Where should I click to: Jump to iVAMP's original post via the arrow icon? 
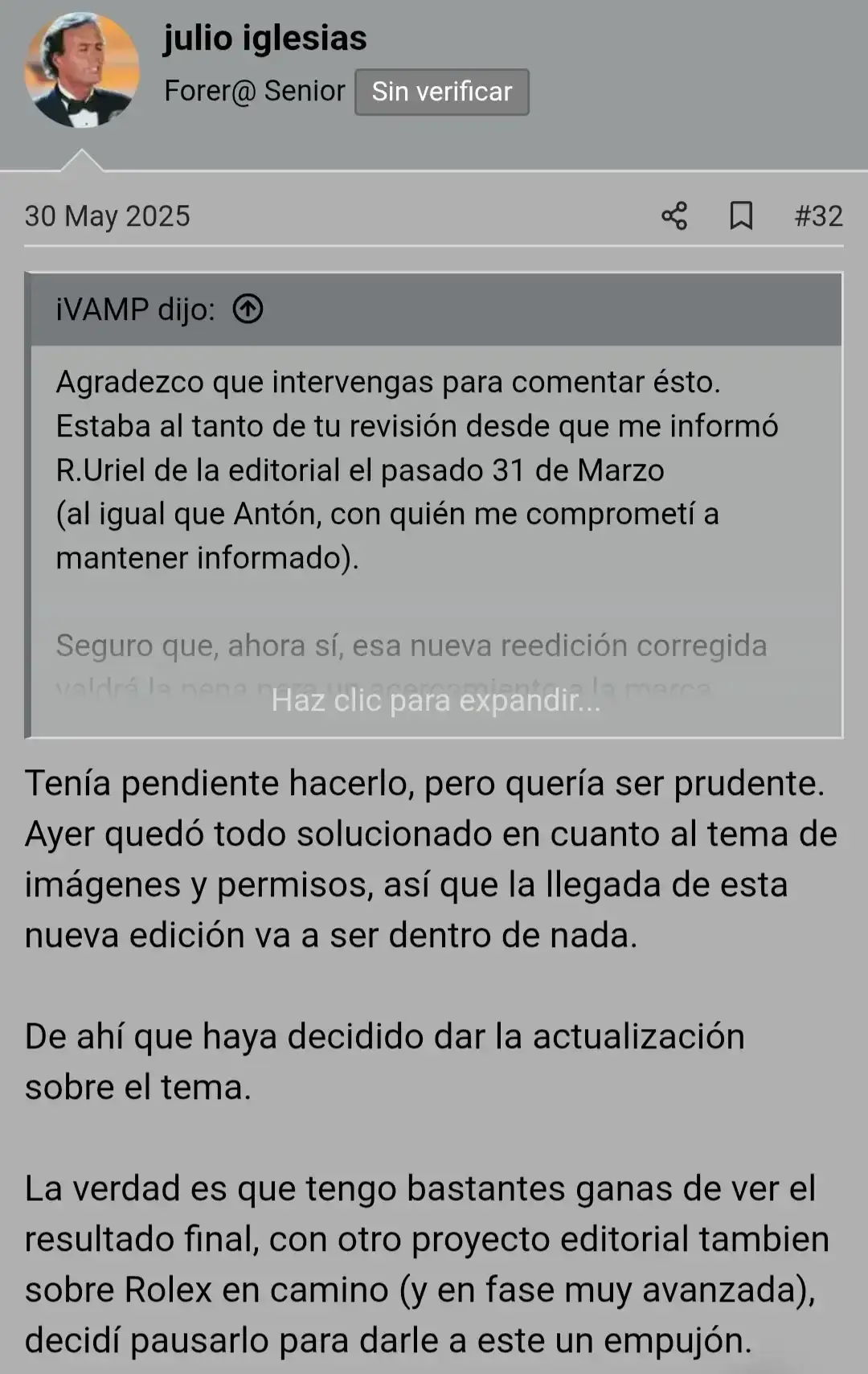click(249, 310)
